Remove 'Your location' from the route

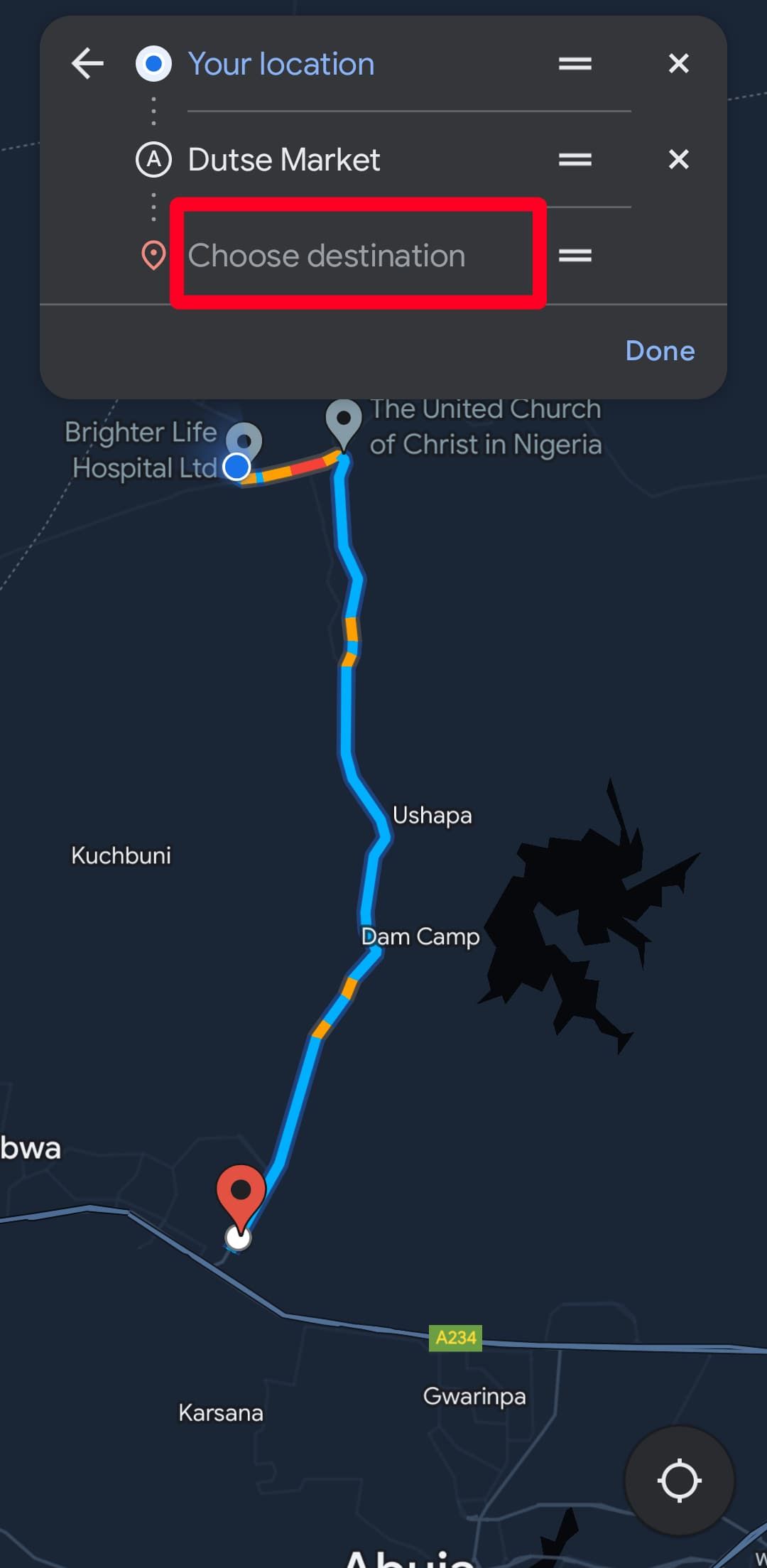(678, 64)
